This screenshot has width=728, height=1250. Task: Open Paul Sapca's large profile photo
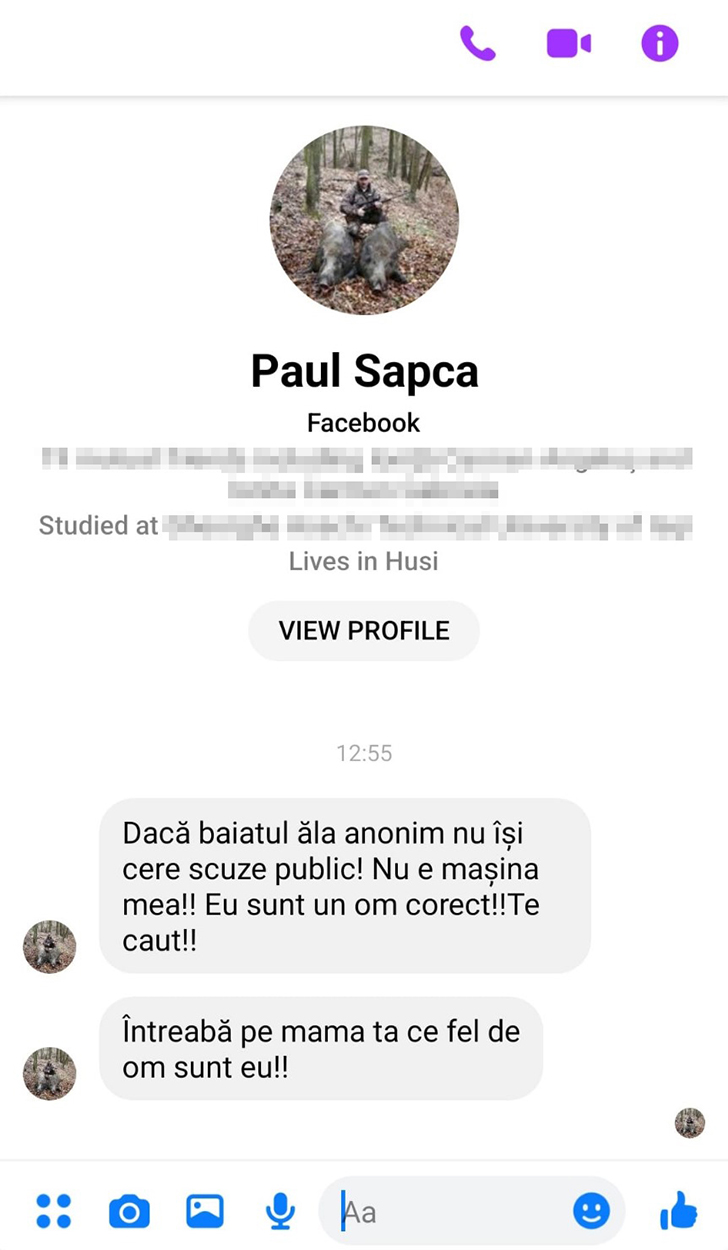tap(364, 220)
